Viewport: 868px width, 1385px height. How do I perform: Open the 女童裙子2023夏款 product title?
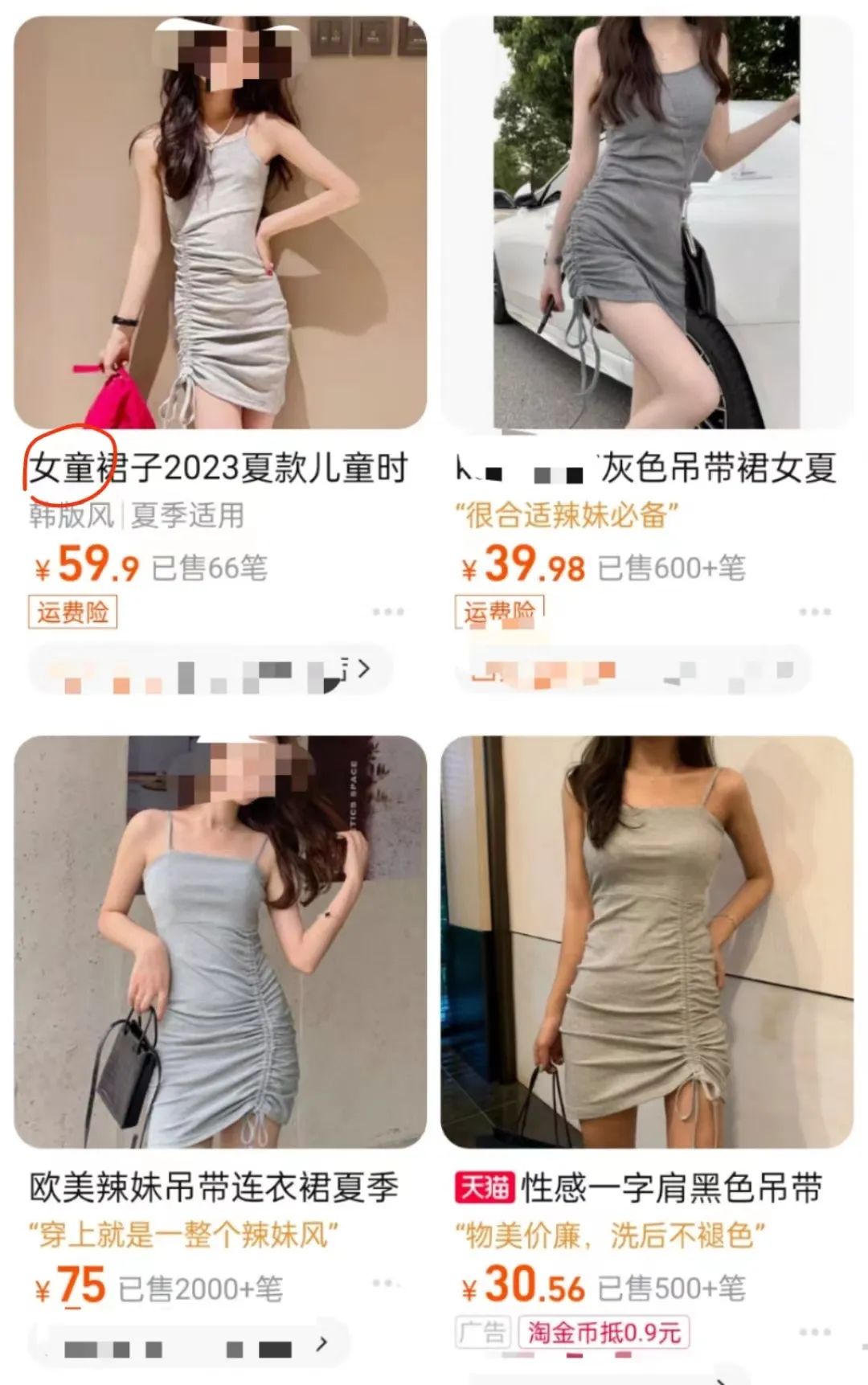(x=219, y=467)
